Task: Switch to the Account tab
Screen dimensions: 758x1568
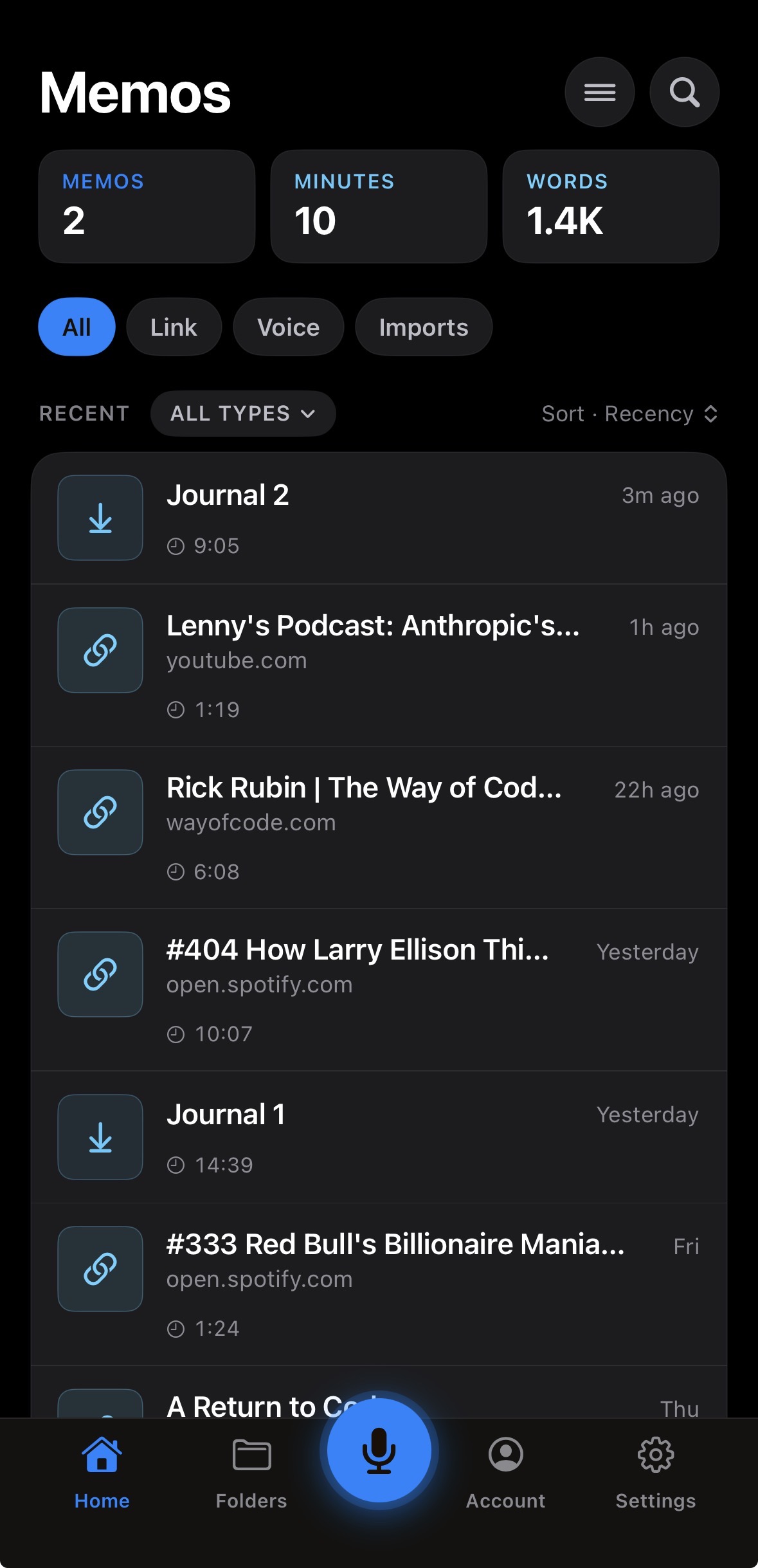Action: coord(505,1473)
